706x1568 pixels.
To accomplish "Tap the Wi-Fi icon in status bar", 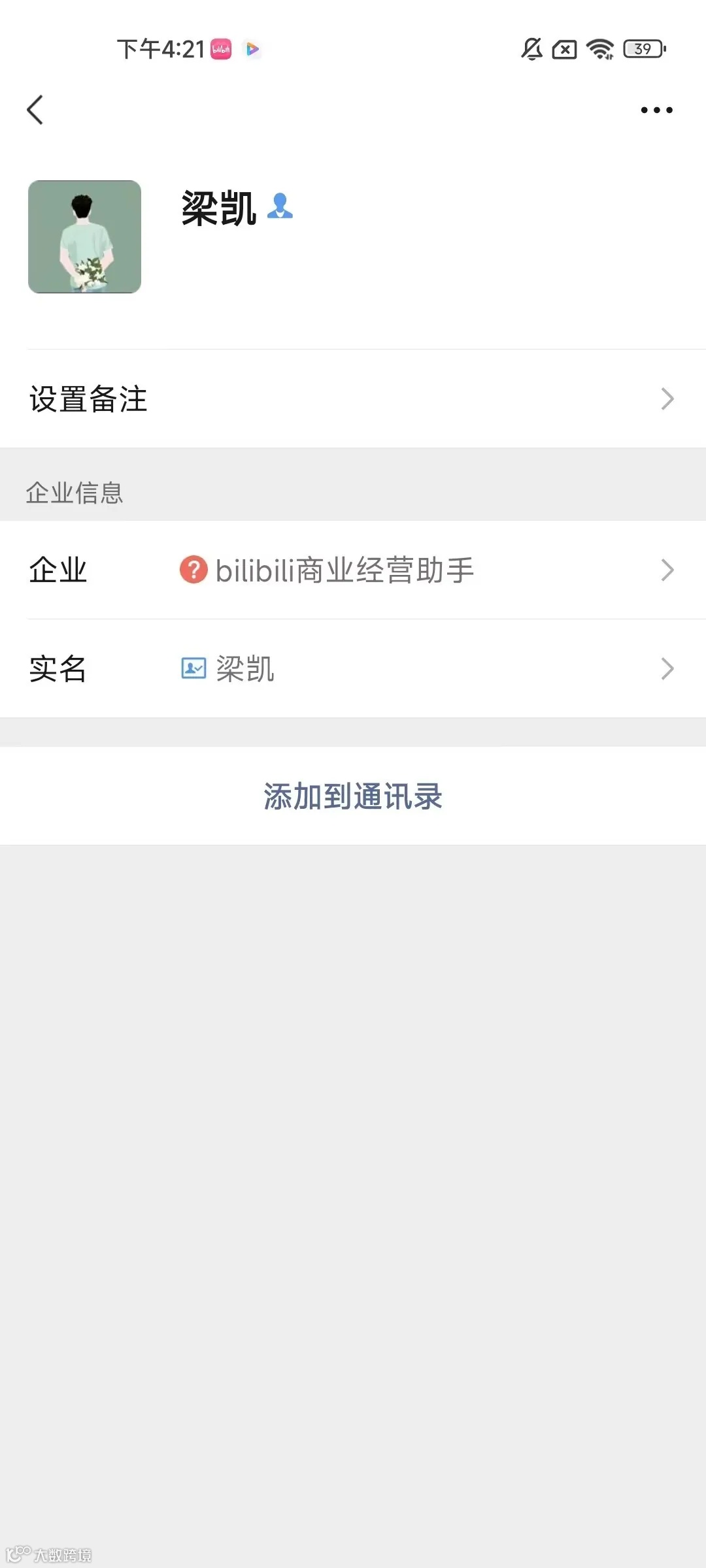I will 601,49.
